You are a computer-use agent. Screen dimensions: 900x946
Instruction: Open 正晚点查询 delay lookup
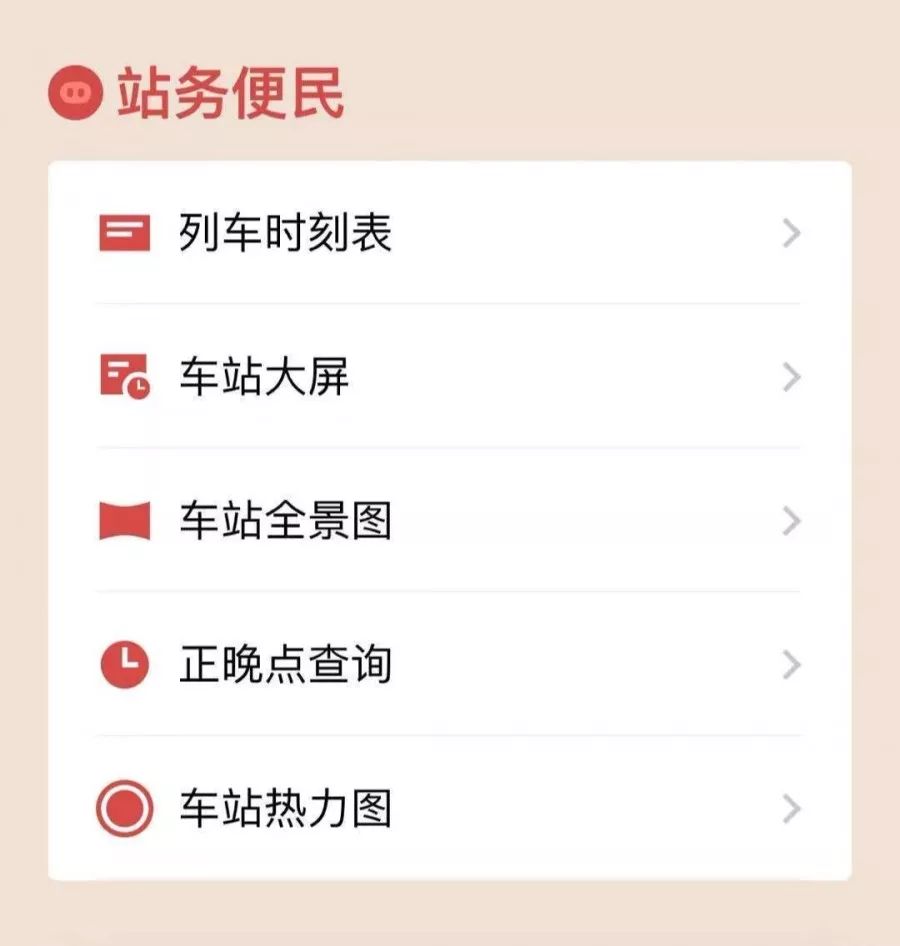[449, 664]
